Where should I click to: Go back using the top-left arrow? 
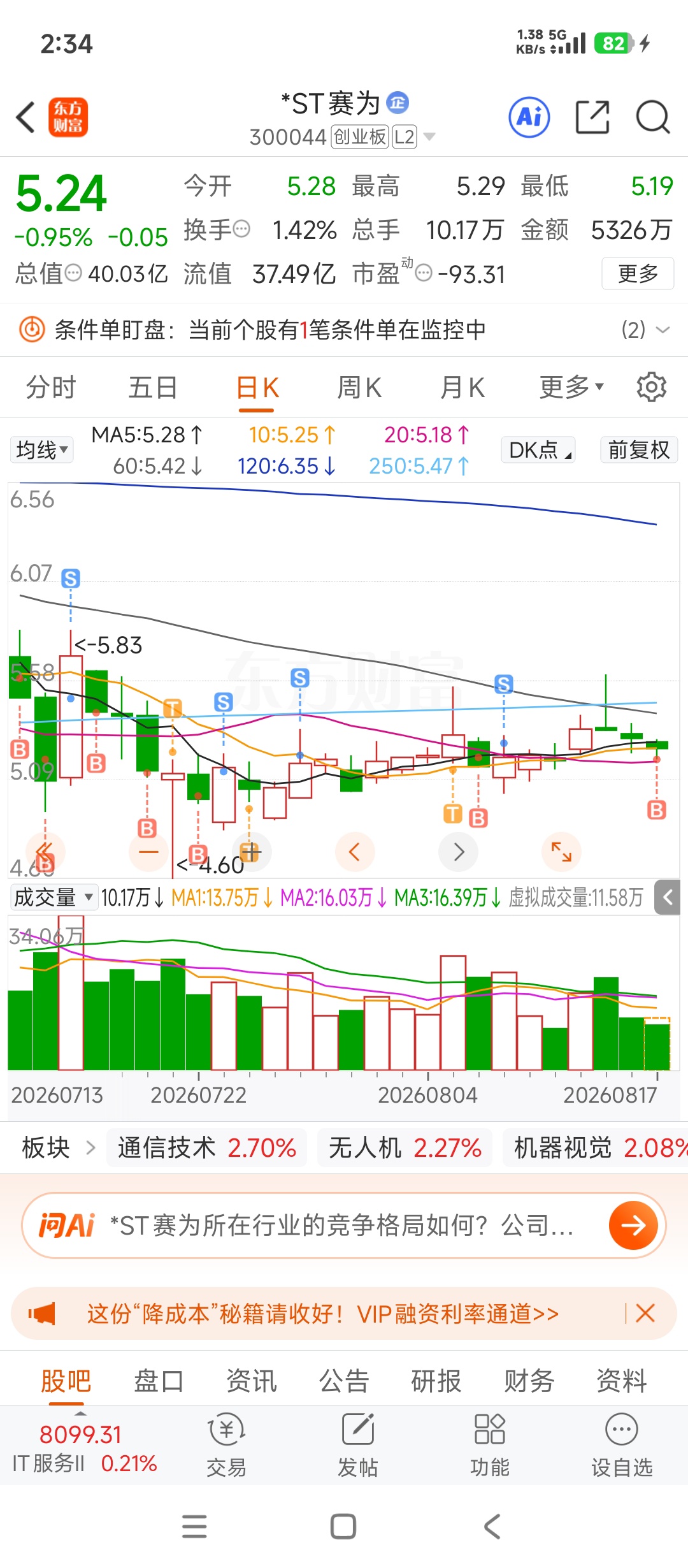pyautogui.click(x=25, y=118)
